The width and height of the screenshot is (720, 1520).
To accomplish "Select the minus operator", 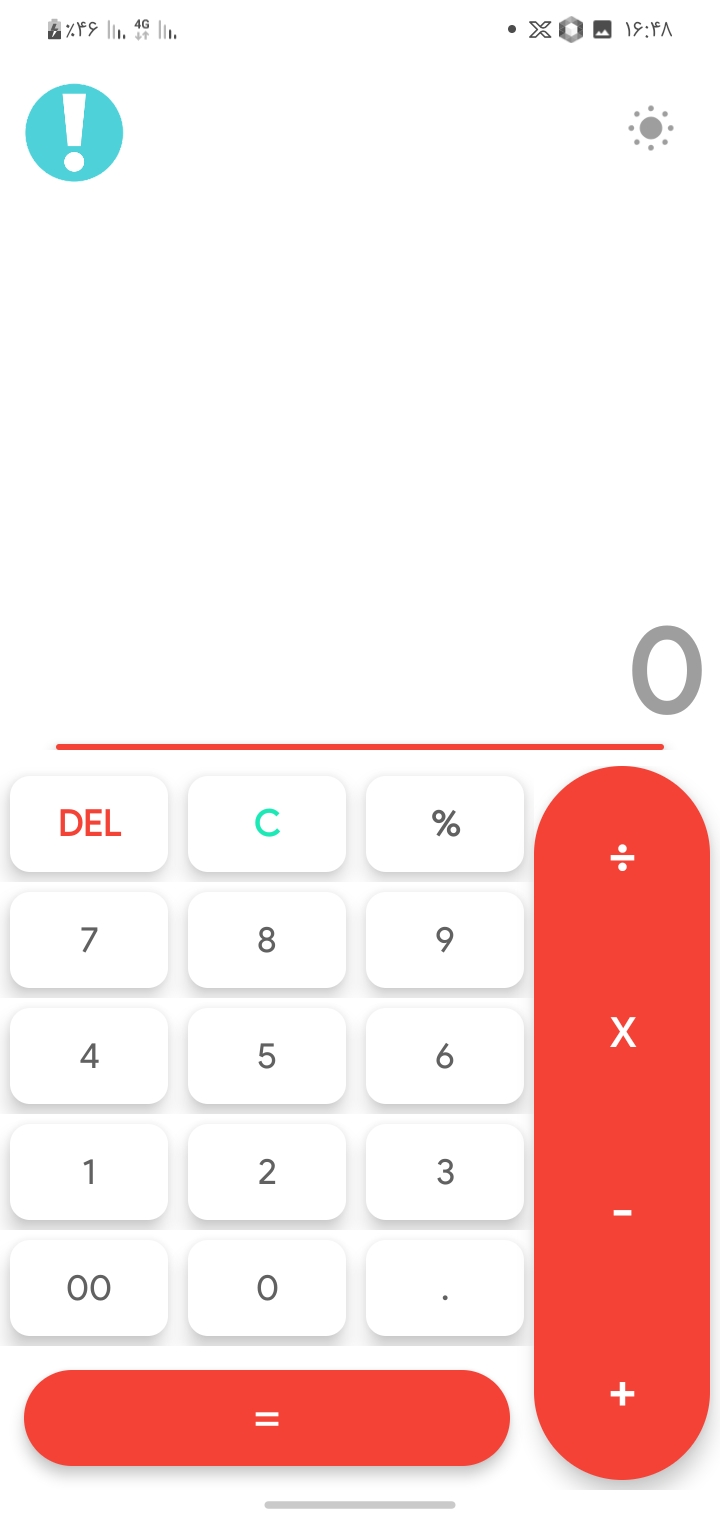I will (x=622, y=1212).
